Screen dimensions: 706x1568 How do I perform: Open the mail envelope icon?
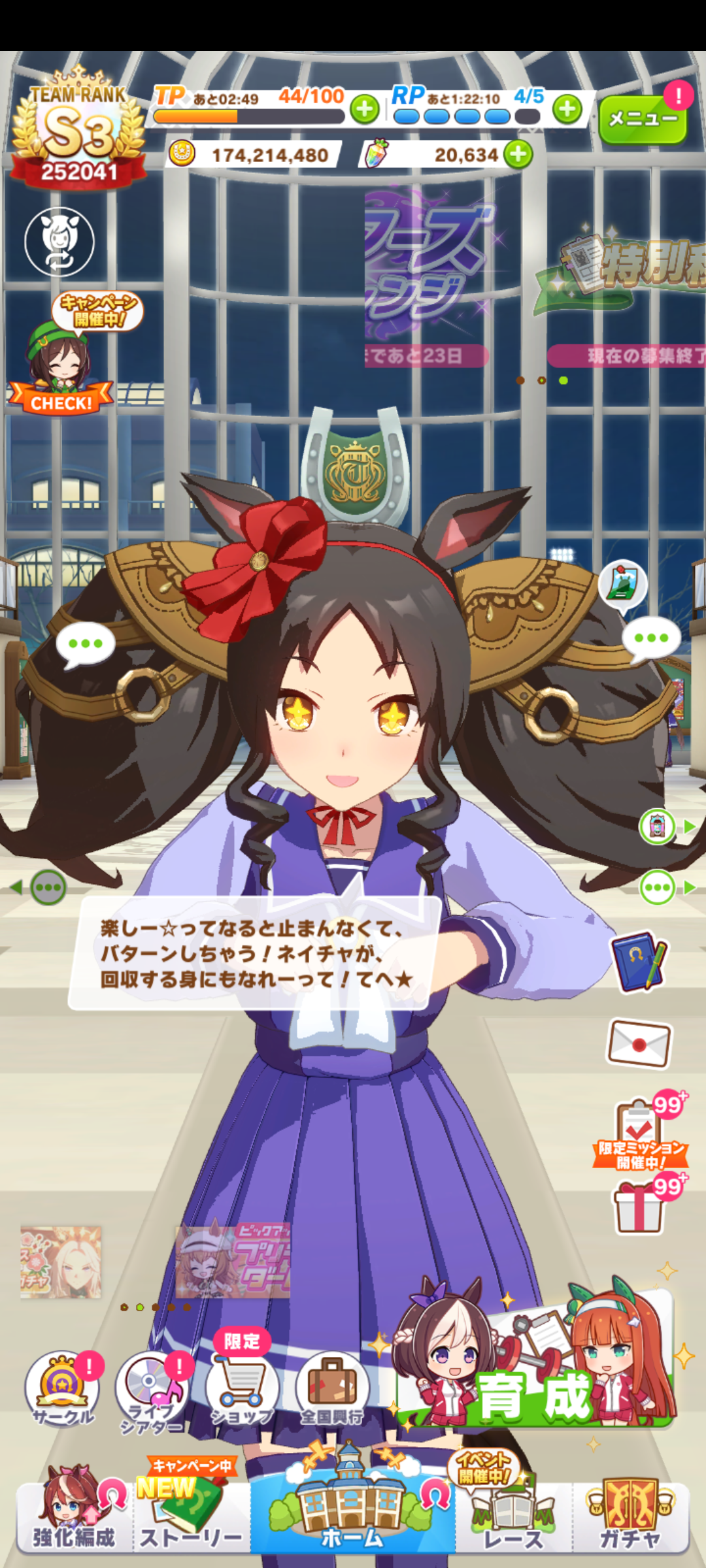(x=639, y=1043)
